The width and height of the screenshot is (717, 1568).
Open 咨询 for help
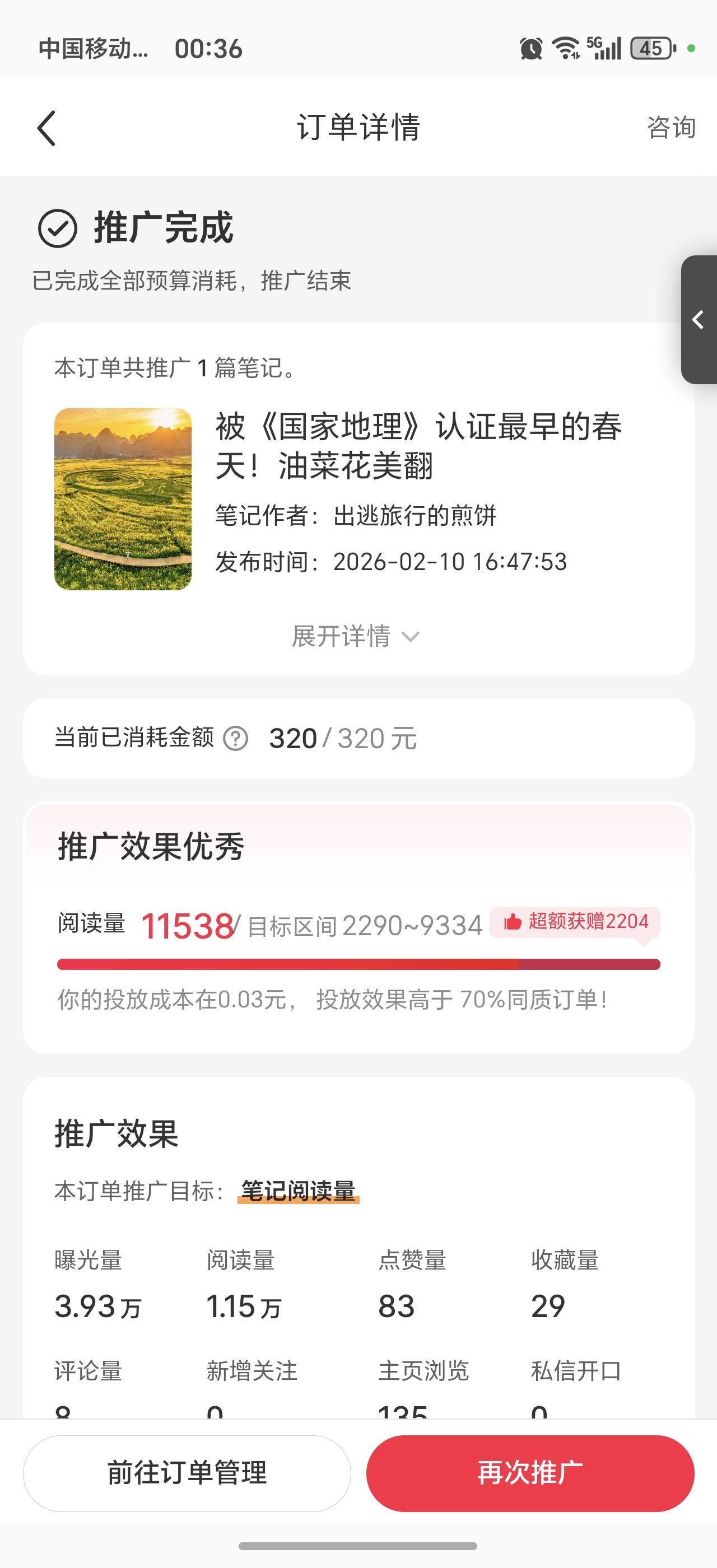(x=671, y=128)
